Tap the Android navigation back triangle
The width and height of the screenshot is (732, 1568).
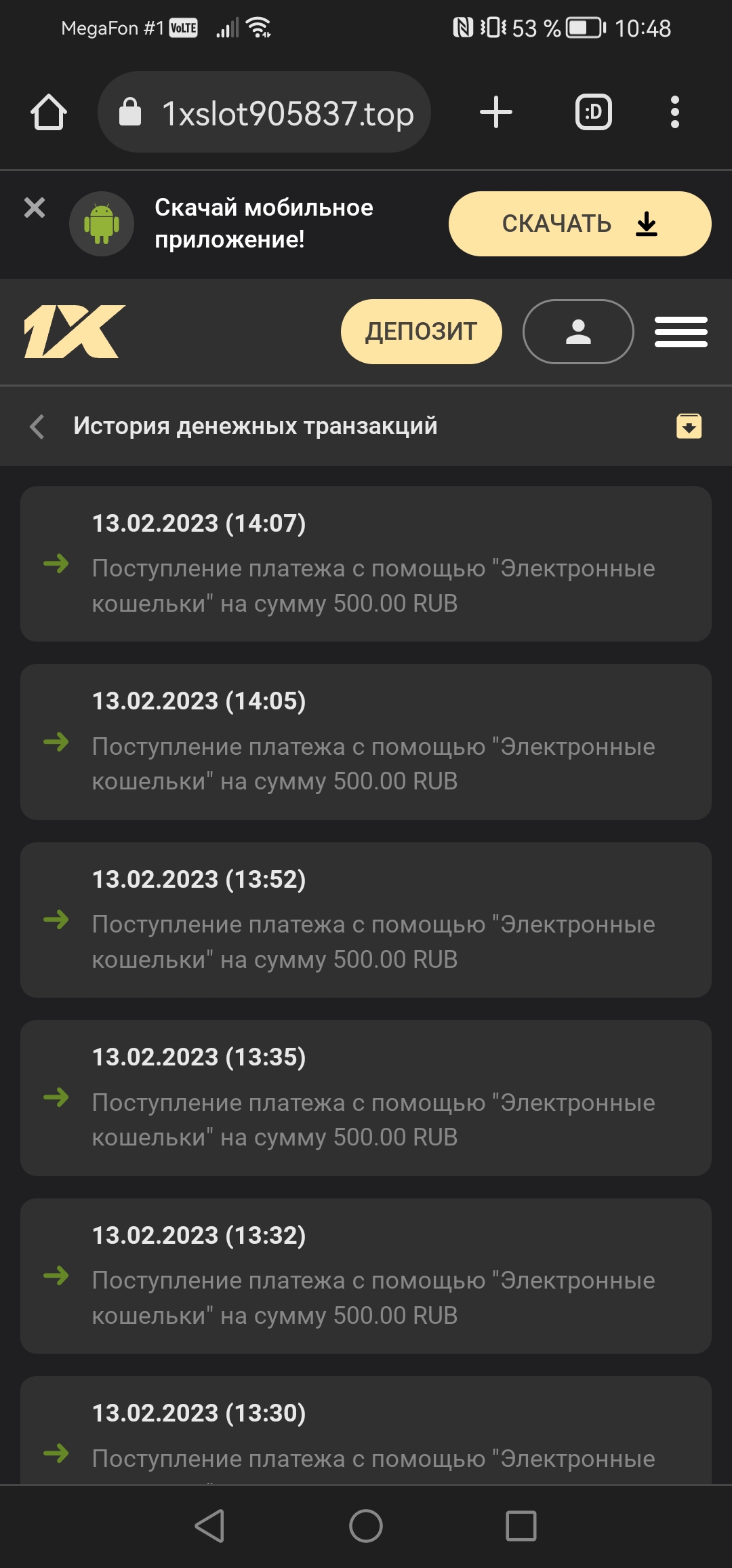pyautogui.click(x=210, y=1523)
